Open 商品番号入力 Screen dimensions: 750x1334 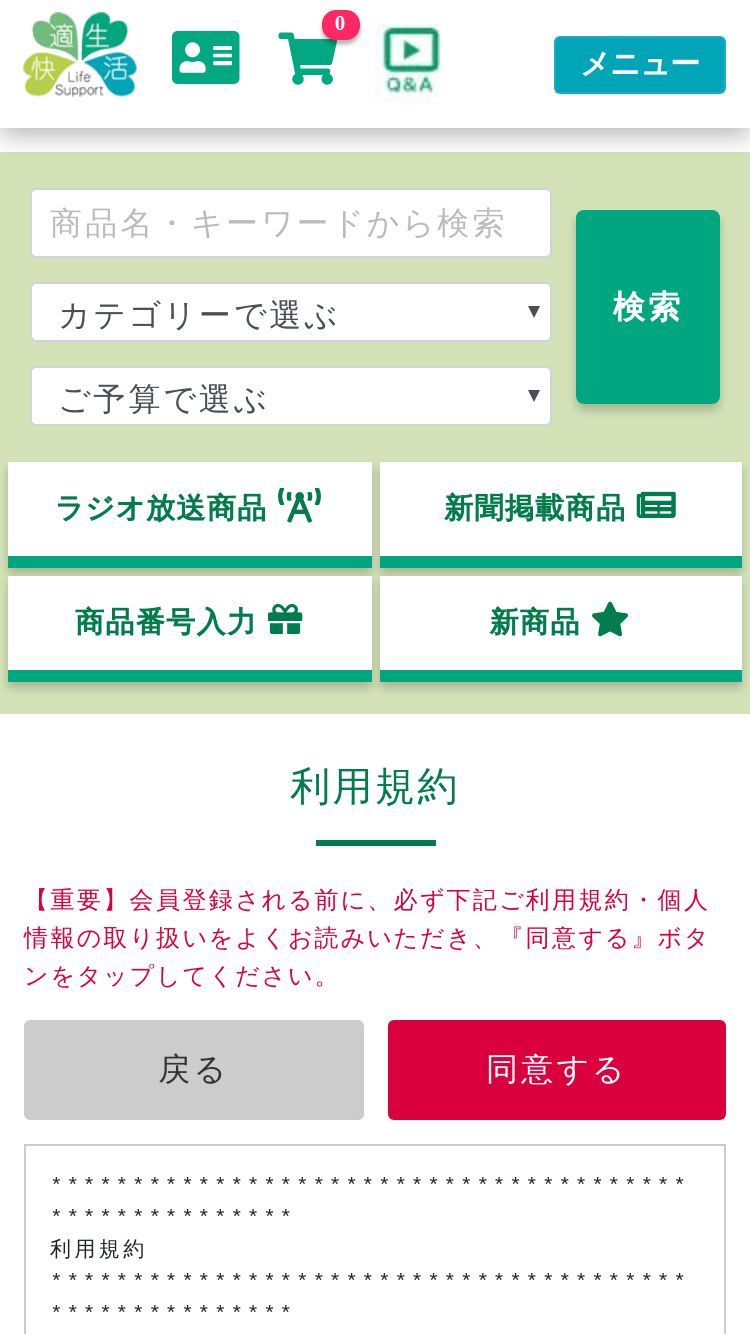[x=190, y=624]
